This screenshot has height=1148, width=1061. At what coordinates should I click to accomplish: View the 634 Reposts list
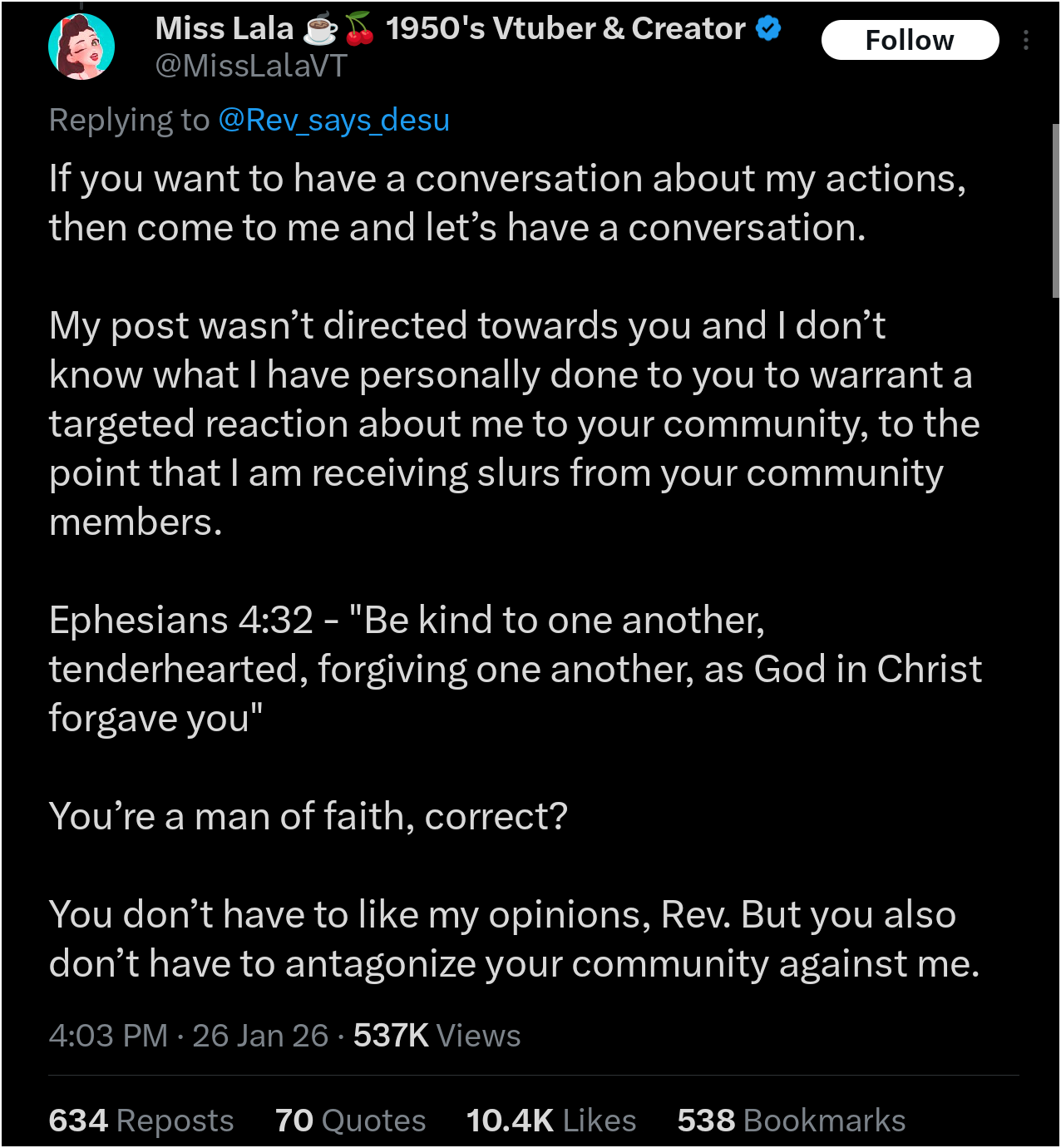[141, 1121]
